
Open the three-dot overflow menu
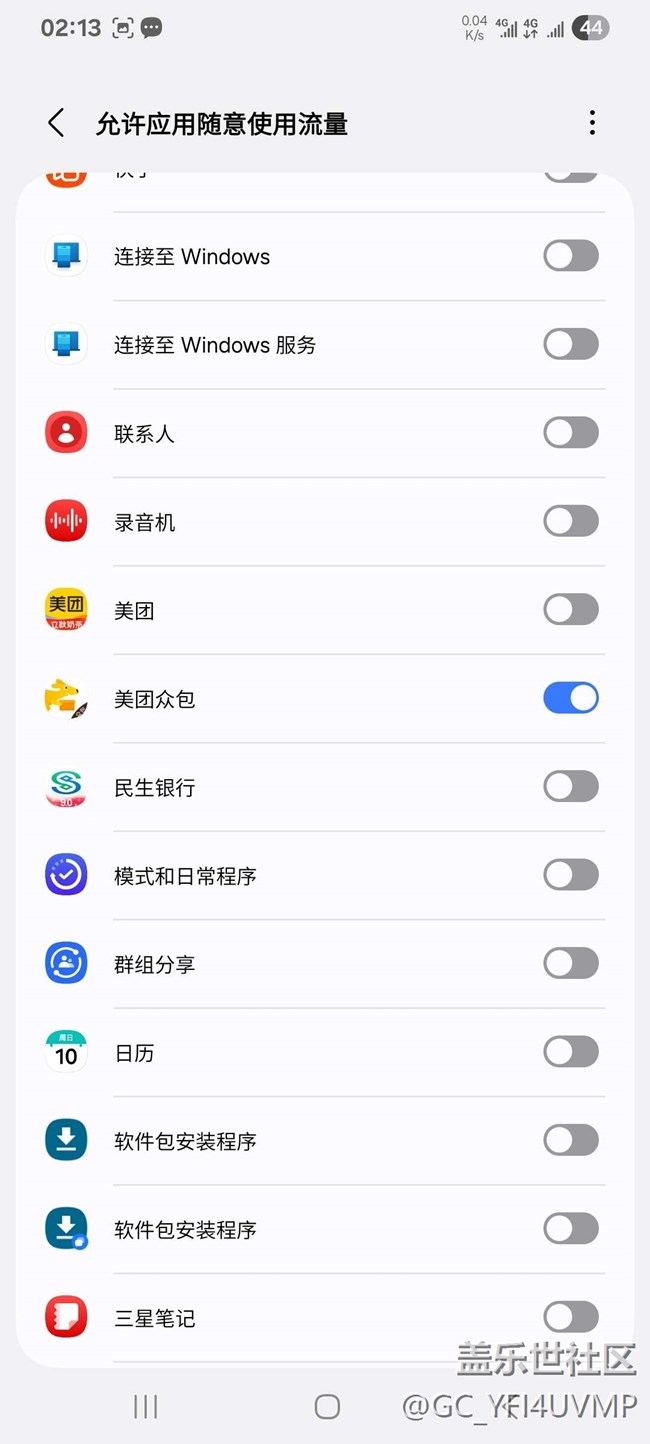pyautogui.click(x=592, y=123)
